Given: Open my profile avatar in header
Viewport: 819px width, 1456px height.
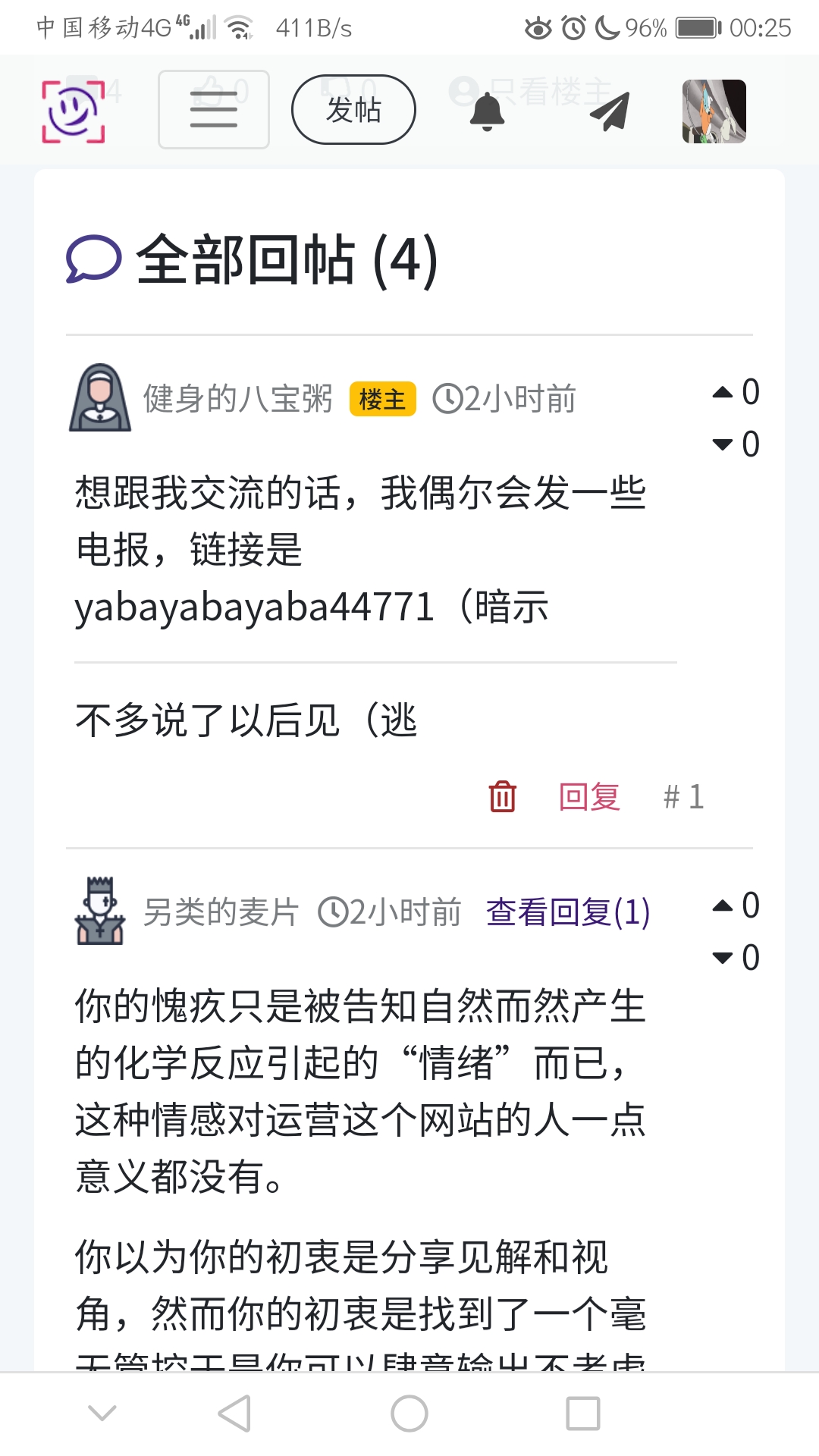Looking at the screenshot, I should coord(714,111).
